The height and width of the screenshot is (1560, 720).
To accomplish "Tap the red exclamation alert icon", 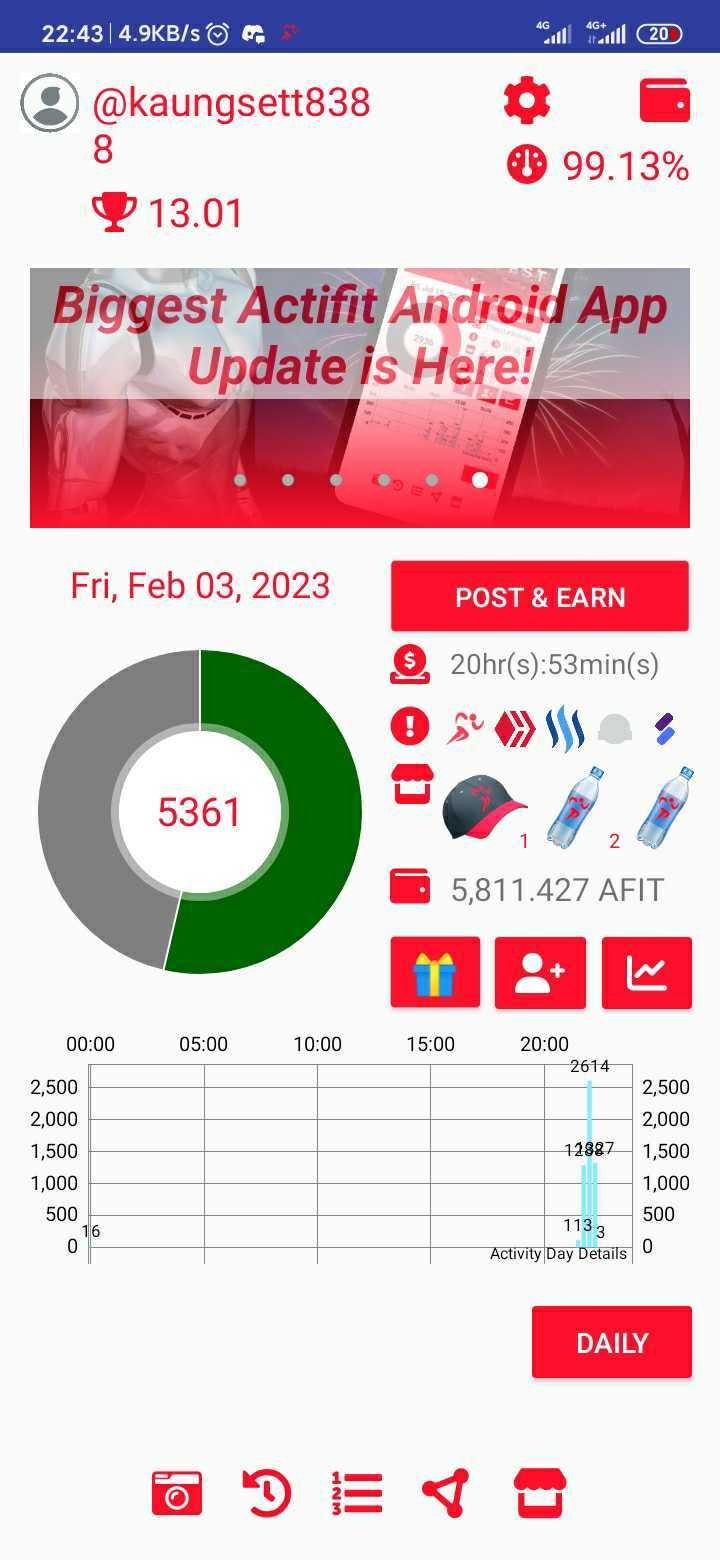I will pyautogui.click(x=409, y=727).
